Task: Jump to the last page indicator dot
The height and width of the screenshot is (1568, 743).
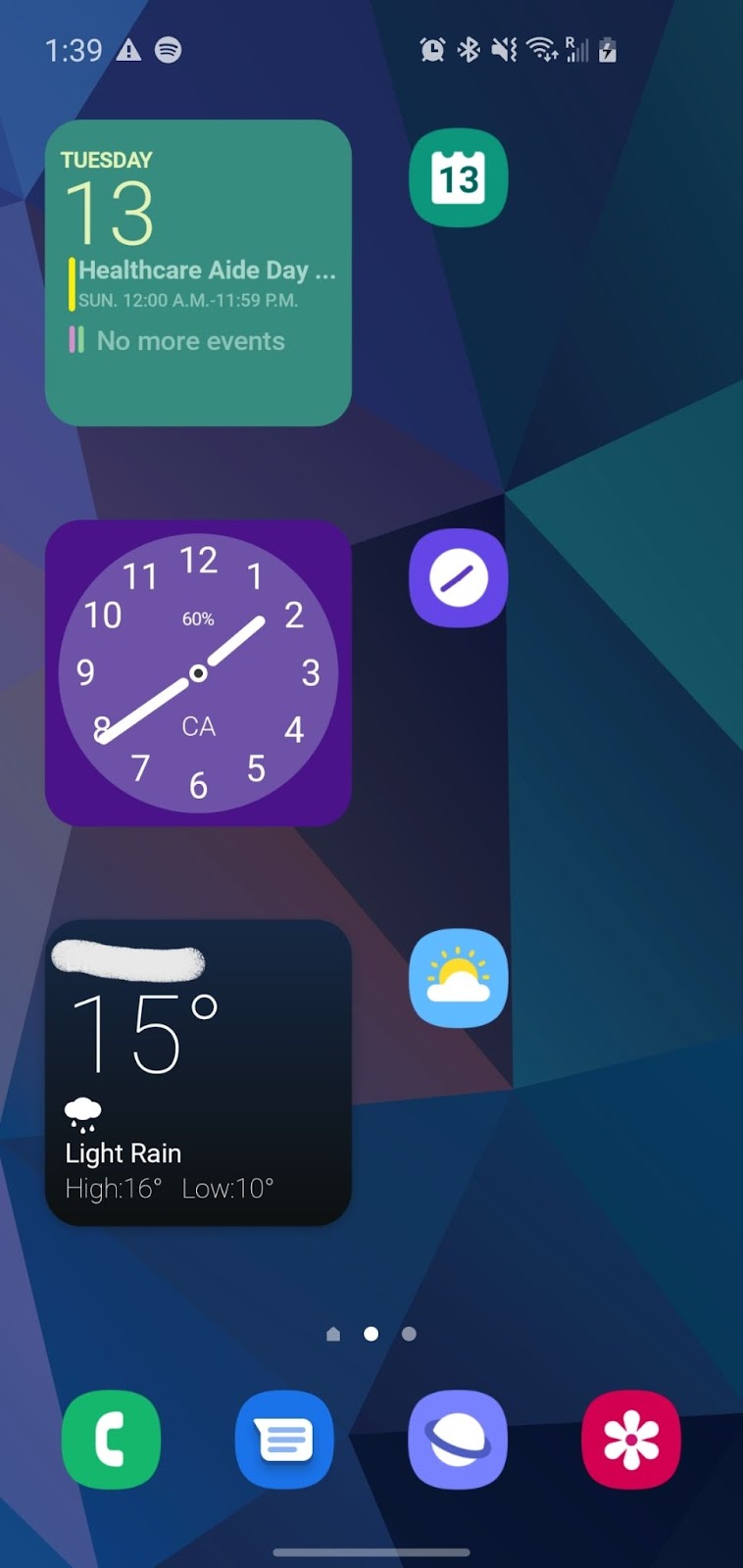Action: click(x=409, y=1334)
